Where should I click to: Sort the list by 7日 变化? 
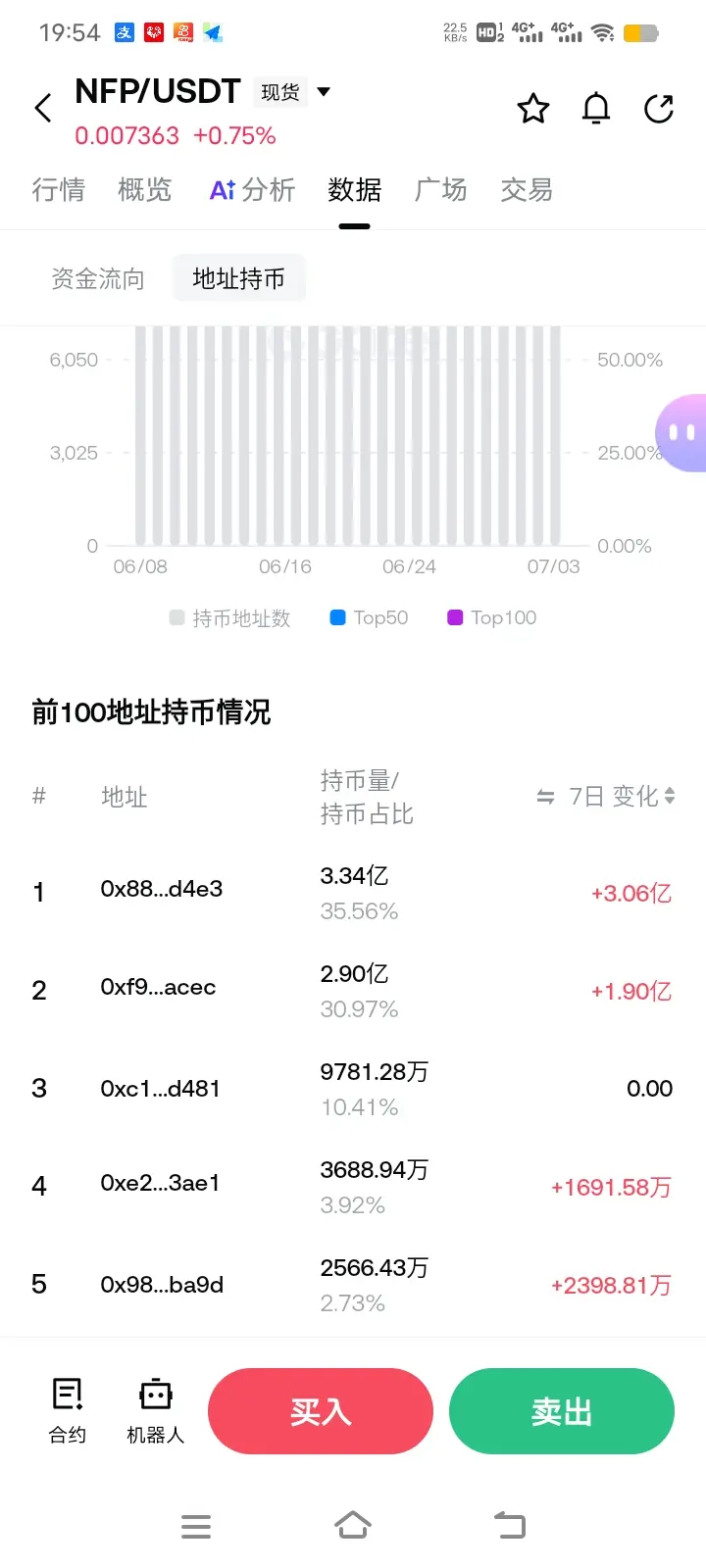click(606, 796)
